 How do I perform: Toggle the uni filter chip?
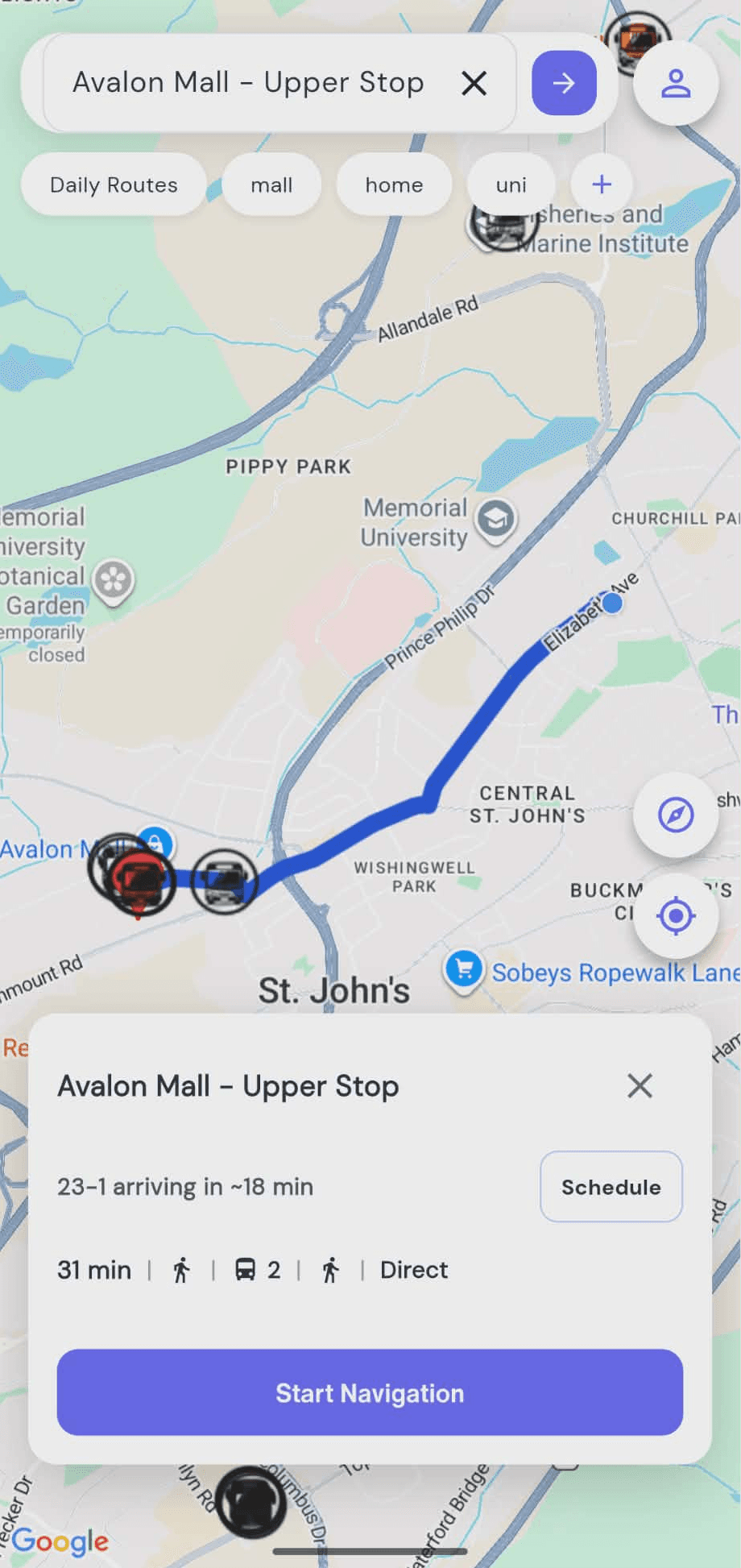click(510, 185)
